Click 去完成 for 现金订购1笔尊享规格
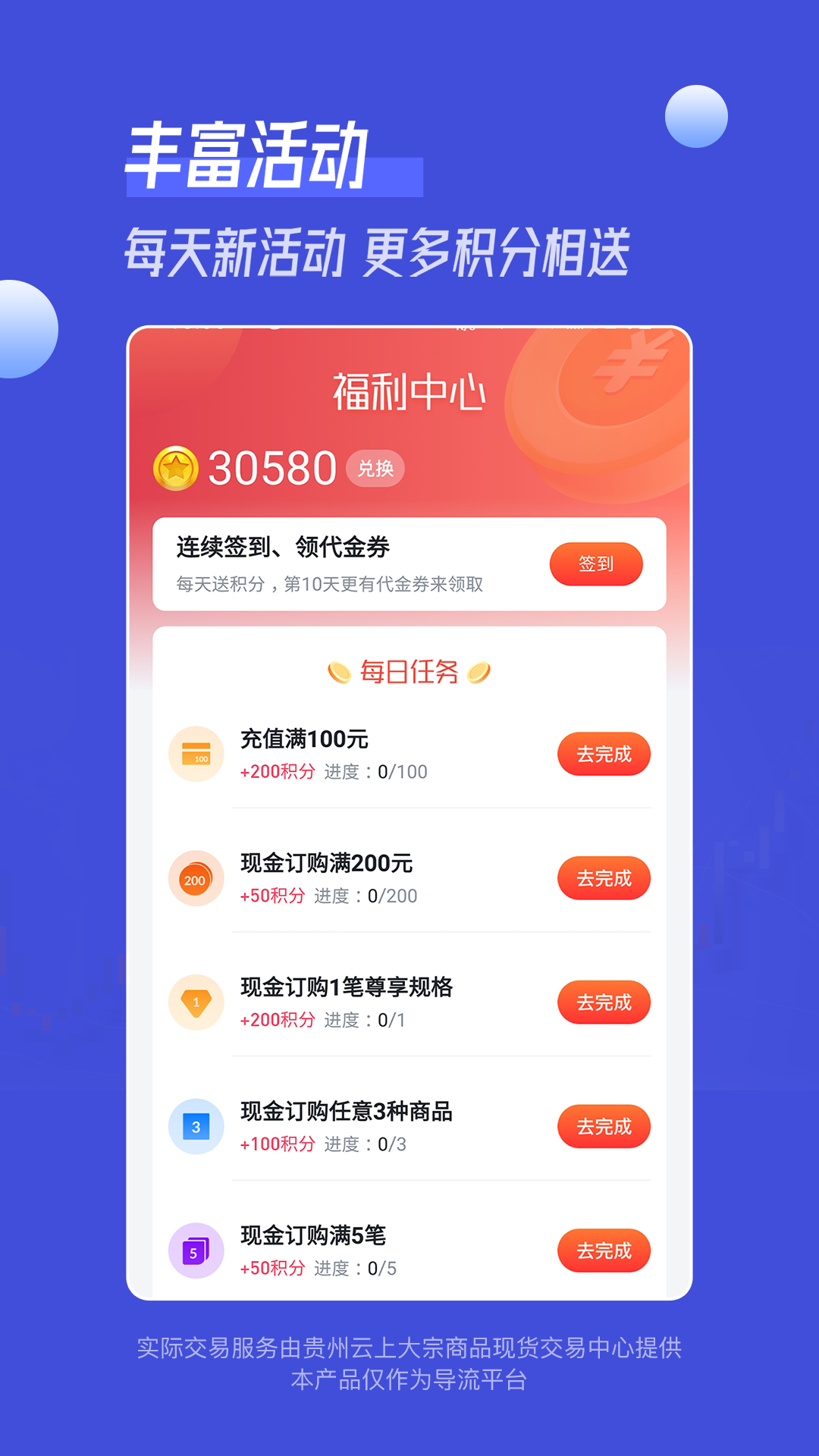The image size is (819, 1456). click(x=604, y=1002)
